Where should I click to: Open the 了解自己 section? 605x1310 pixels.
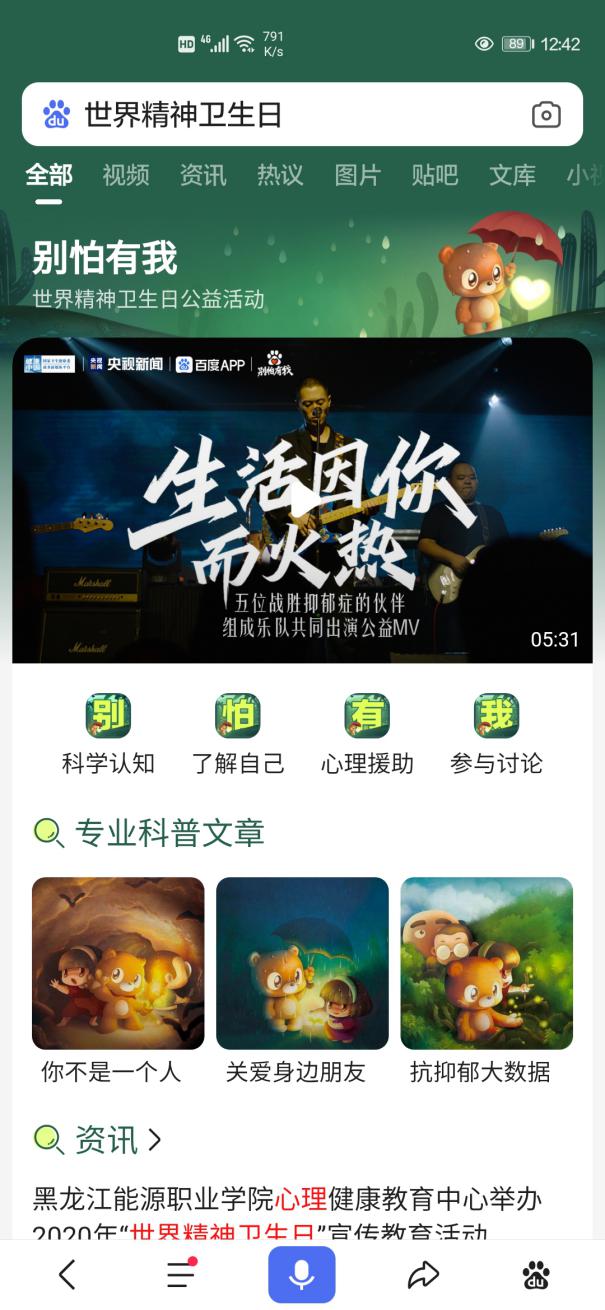(x=238, y=734)
